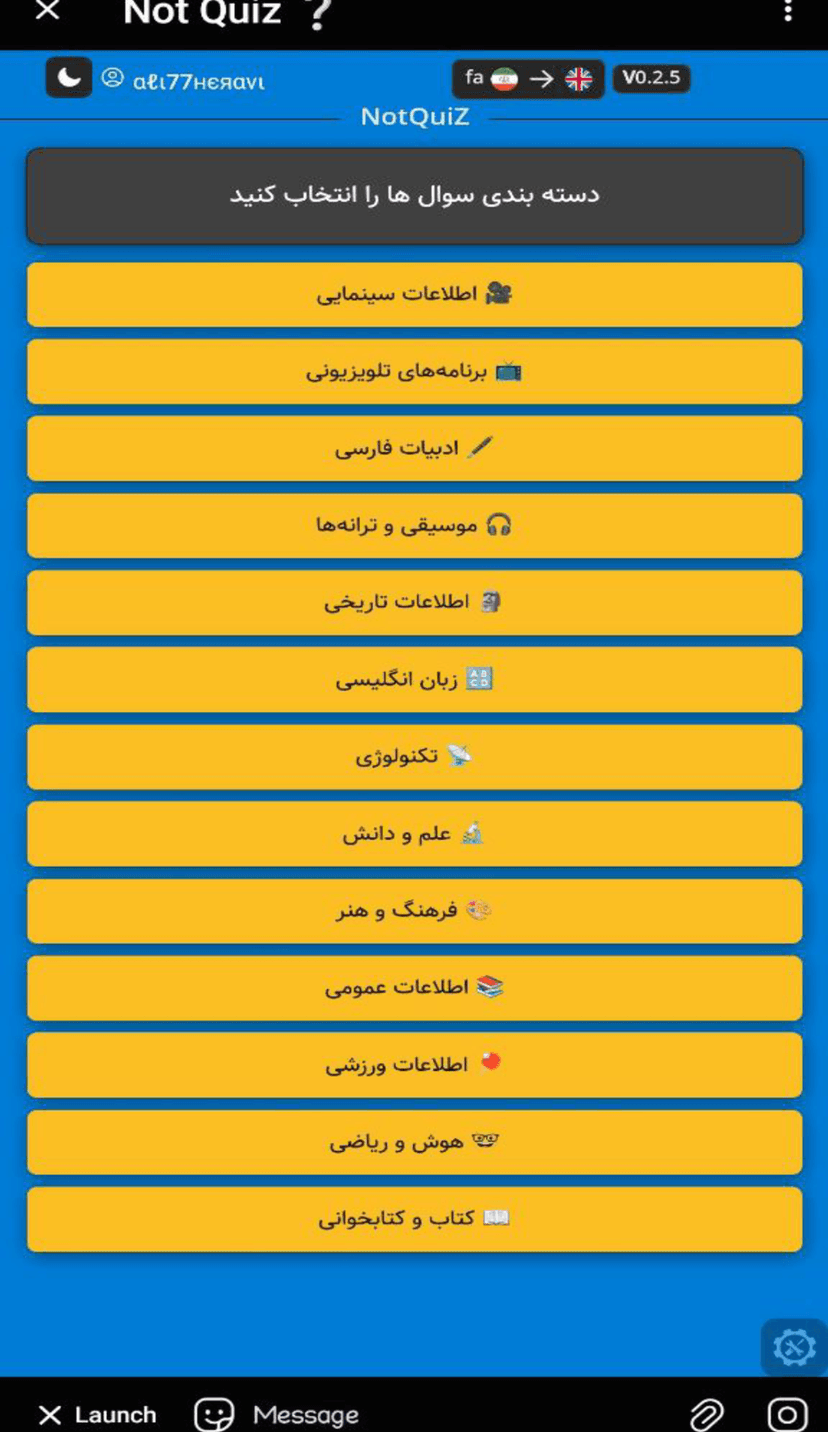Image resolution: width=828 pixels, height=1432 pixels.
Task: Pick the اطلاعات ورزشی category
Action: click(414, 1064)
